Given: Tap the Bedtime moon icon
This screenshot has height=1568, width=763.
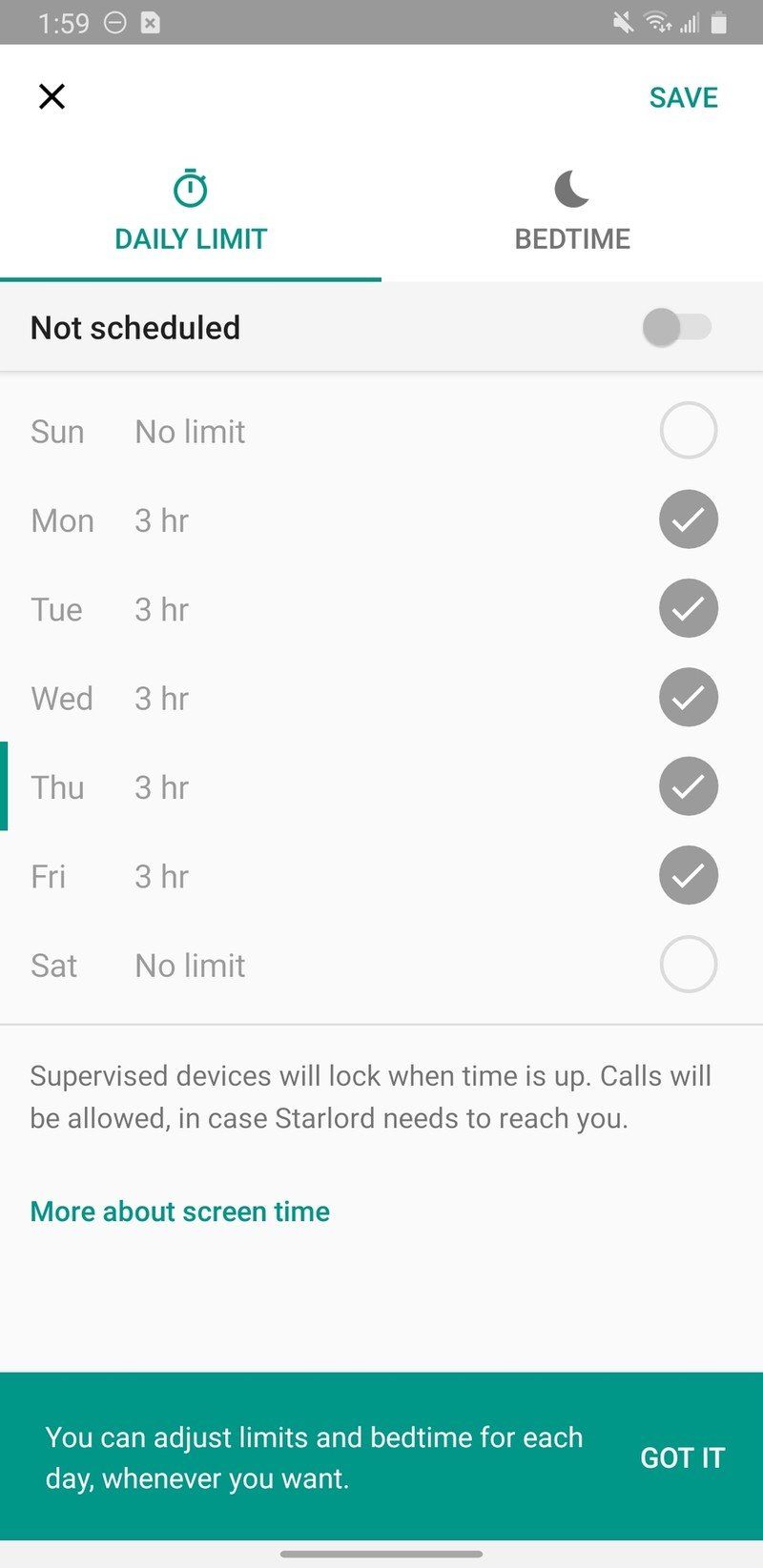Looking at the screenshot, I should click(572, 189).
